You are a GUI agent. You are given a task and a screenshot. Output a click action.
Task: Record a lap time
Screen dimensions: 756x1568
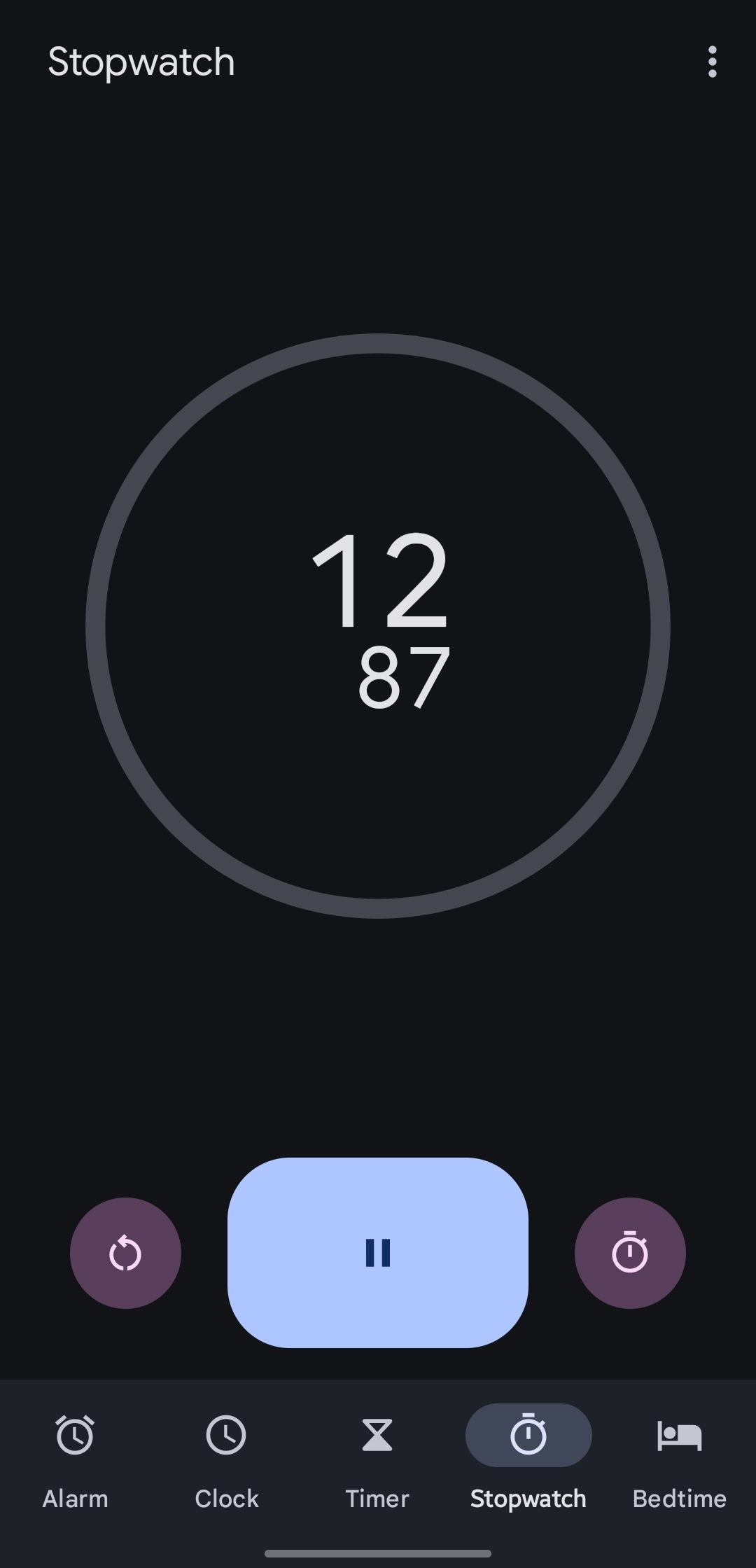pyautogui.click(x=630, y=1253)
